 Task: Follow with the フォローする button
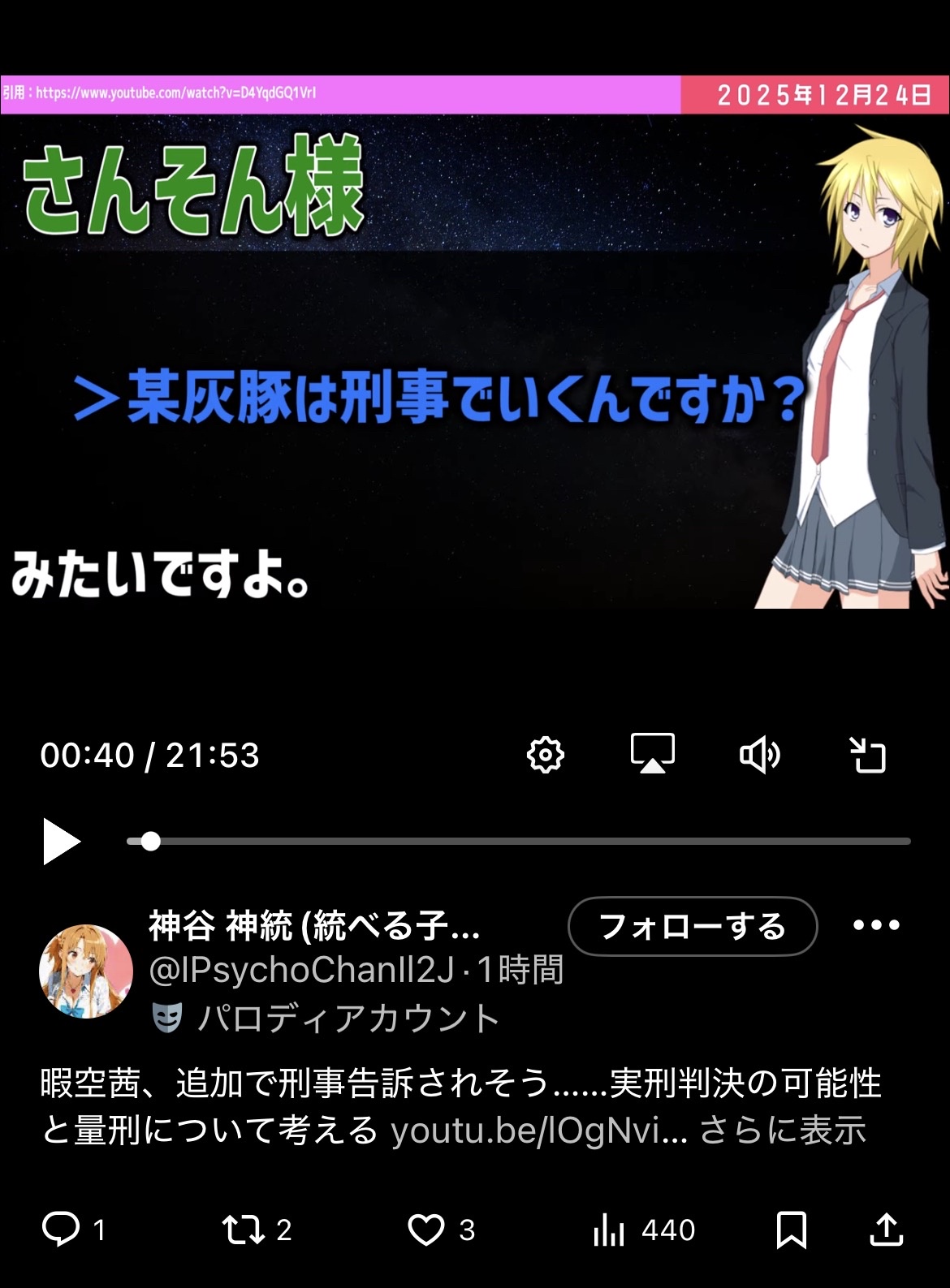coord(692,926)
